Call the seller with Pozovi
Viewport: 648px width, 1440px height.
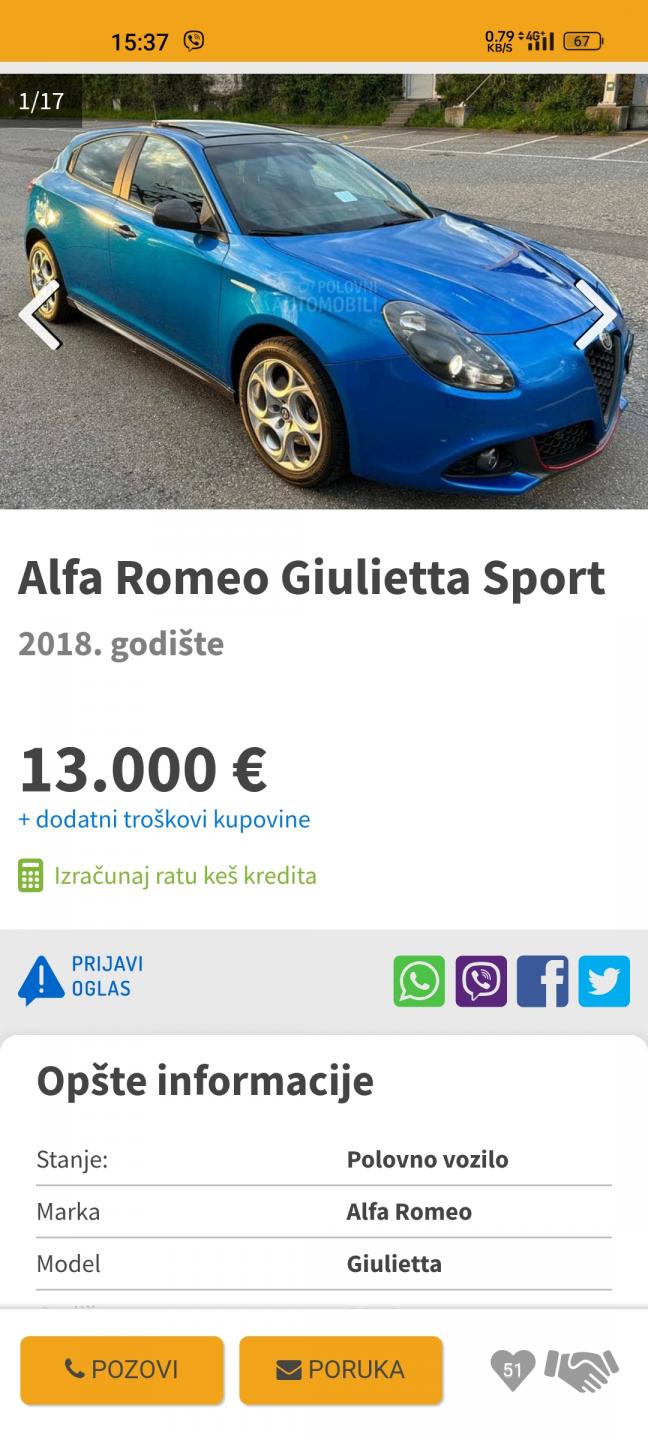[x=122, y=1370]
